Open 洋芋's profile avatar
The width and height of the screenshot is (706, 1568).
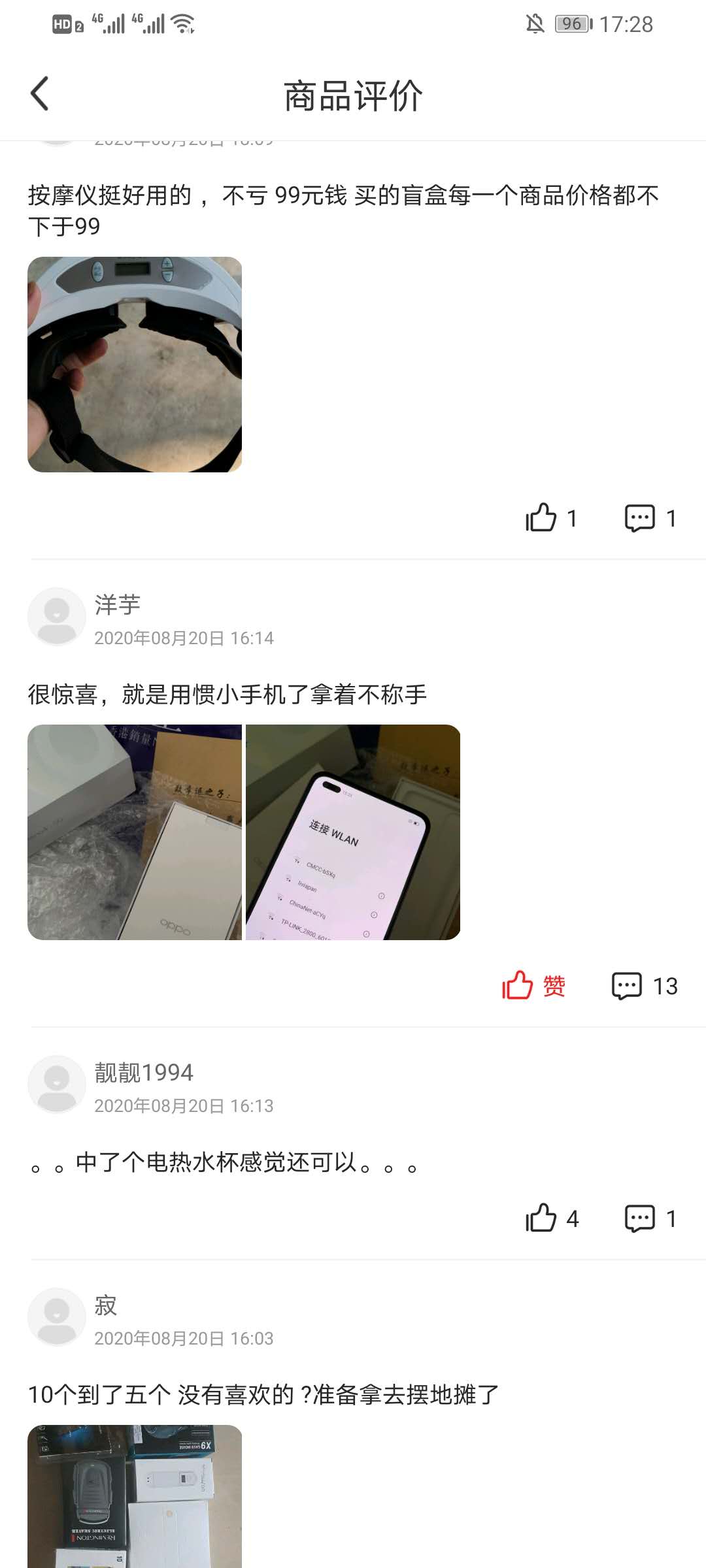(x=57, y=617)
